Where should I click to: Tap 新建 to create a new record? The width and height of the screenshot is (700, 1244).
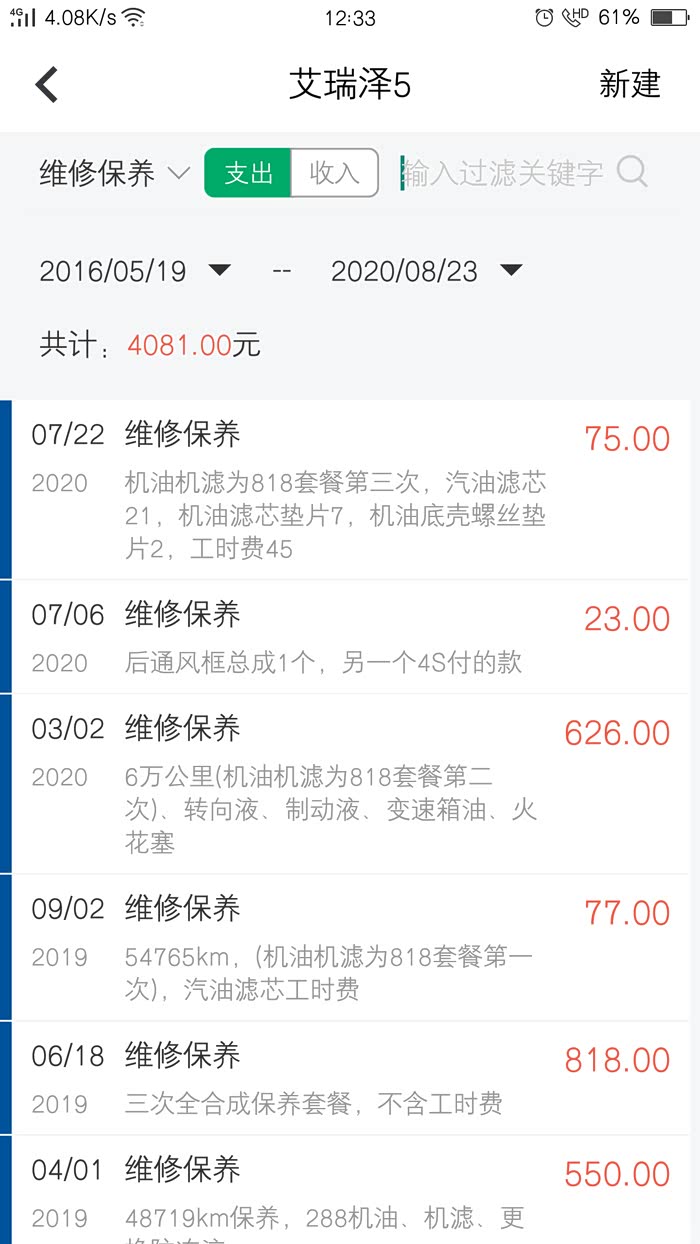[629, 85]
